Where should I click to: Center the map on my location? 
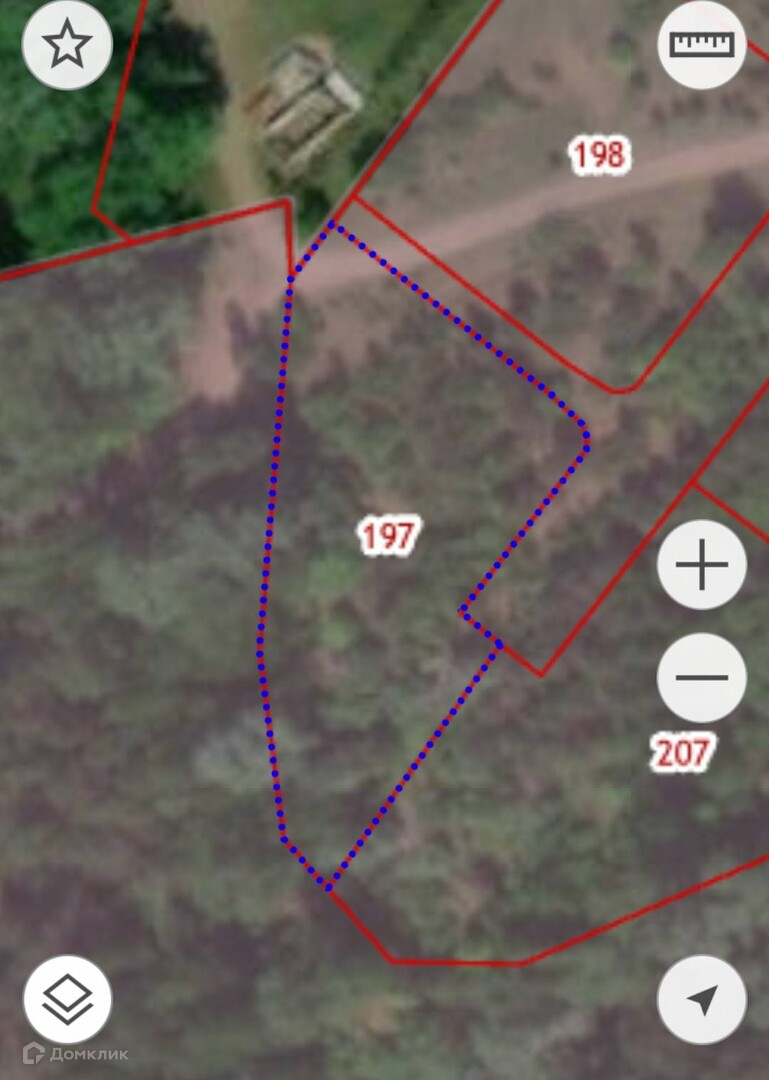pyautogui.click(x=702, y=999)
